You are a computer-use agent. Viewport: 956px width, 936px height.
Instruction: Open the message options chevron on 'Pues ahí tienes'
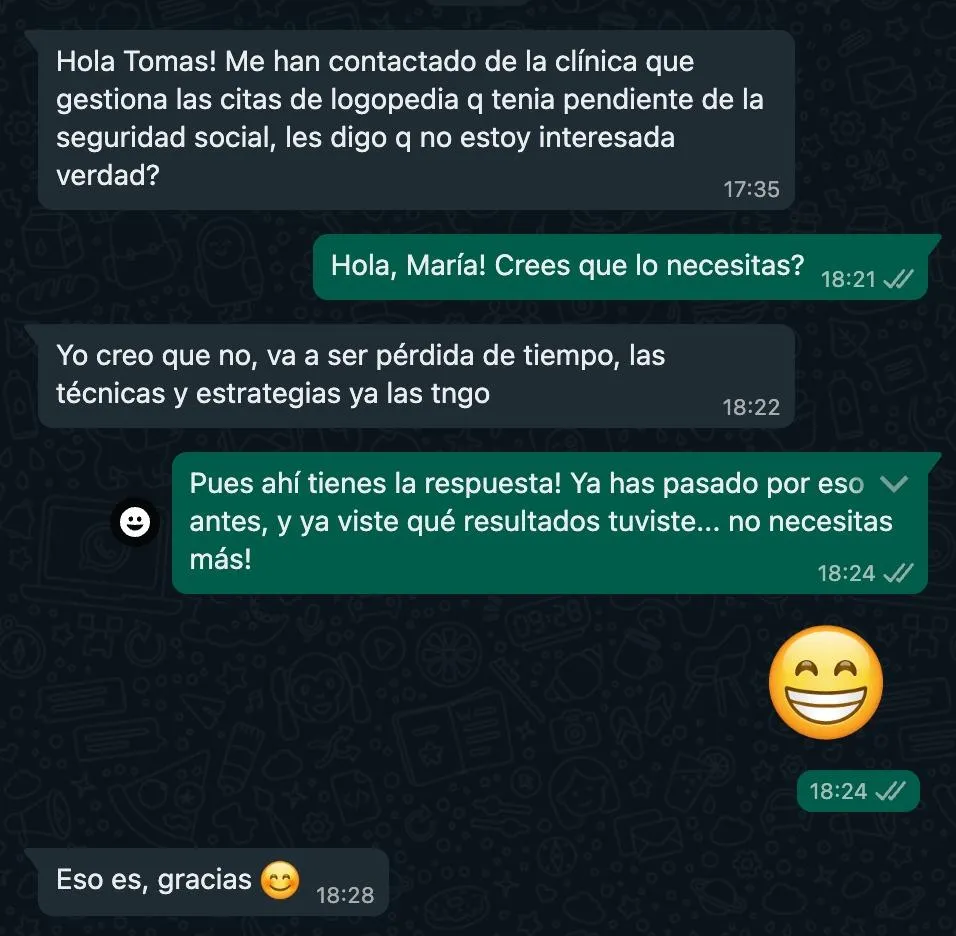click(894, 484)
